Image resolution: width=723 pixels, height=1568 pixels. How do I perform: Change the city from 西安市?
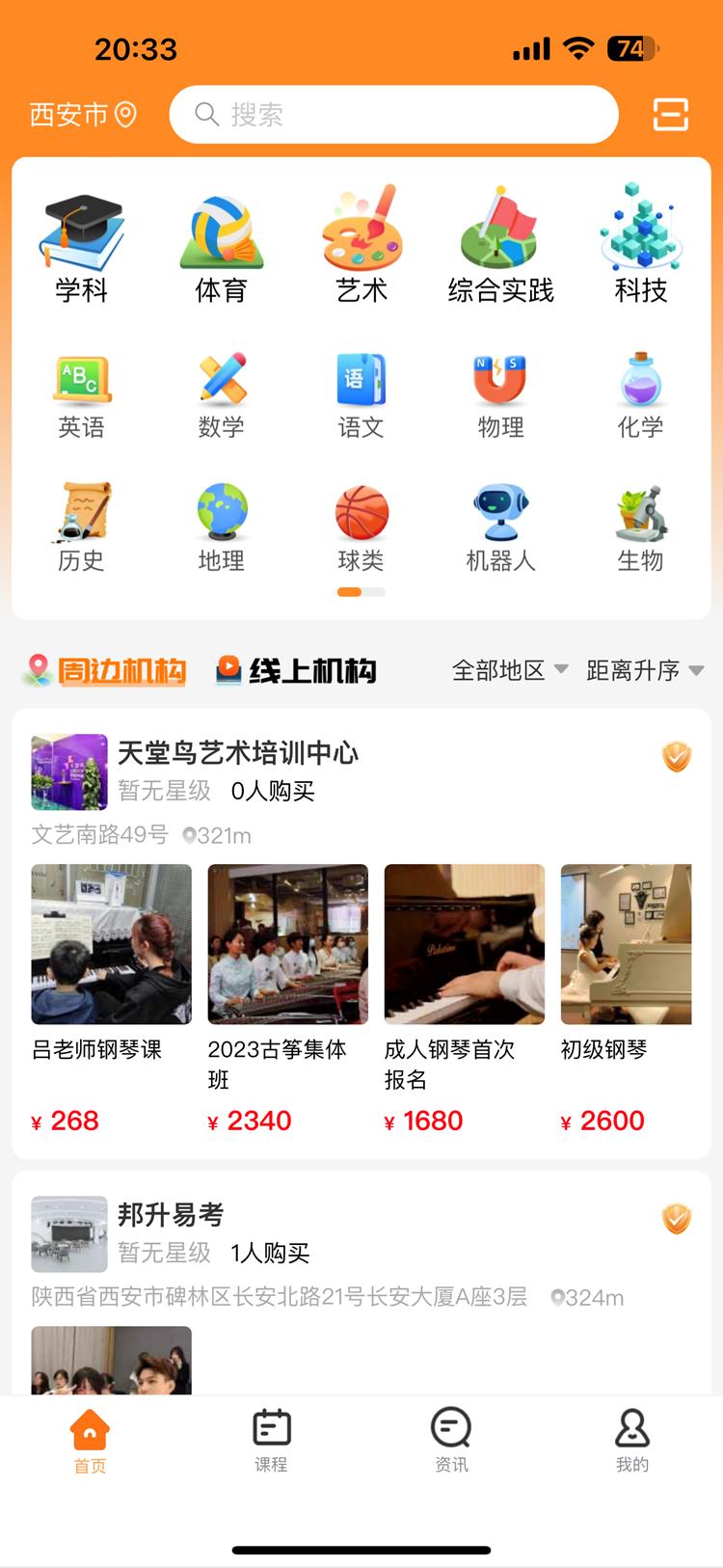pos(82,115)
